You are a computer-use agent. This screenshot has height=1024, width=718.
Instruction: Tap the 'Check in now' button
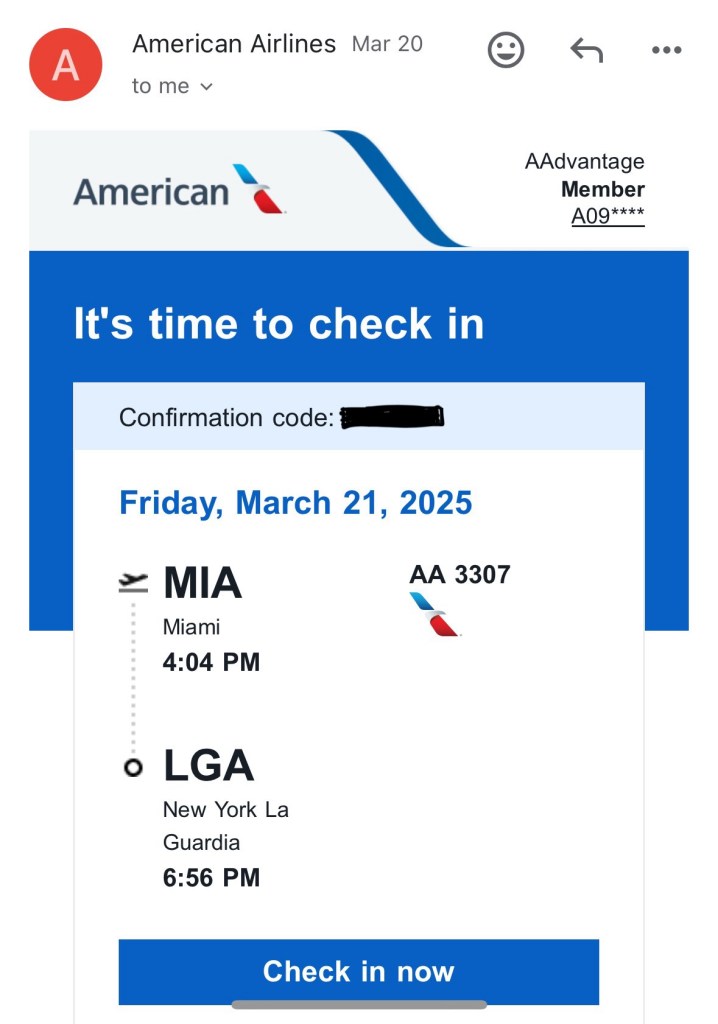tap(358, 971)
